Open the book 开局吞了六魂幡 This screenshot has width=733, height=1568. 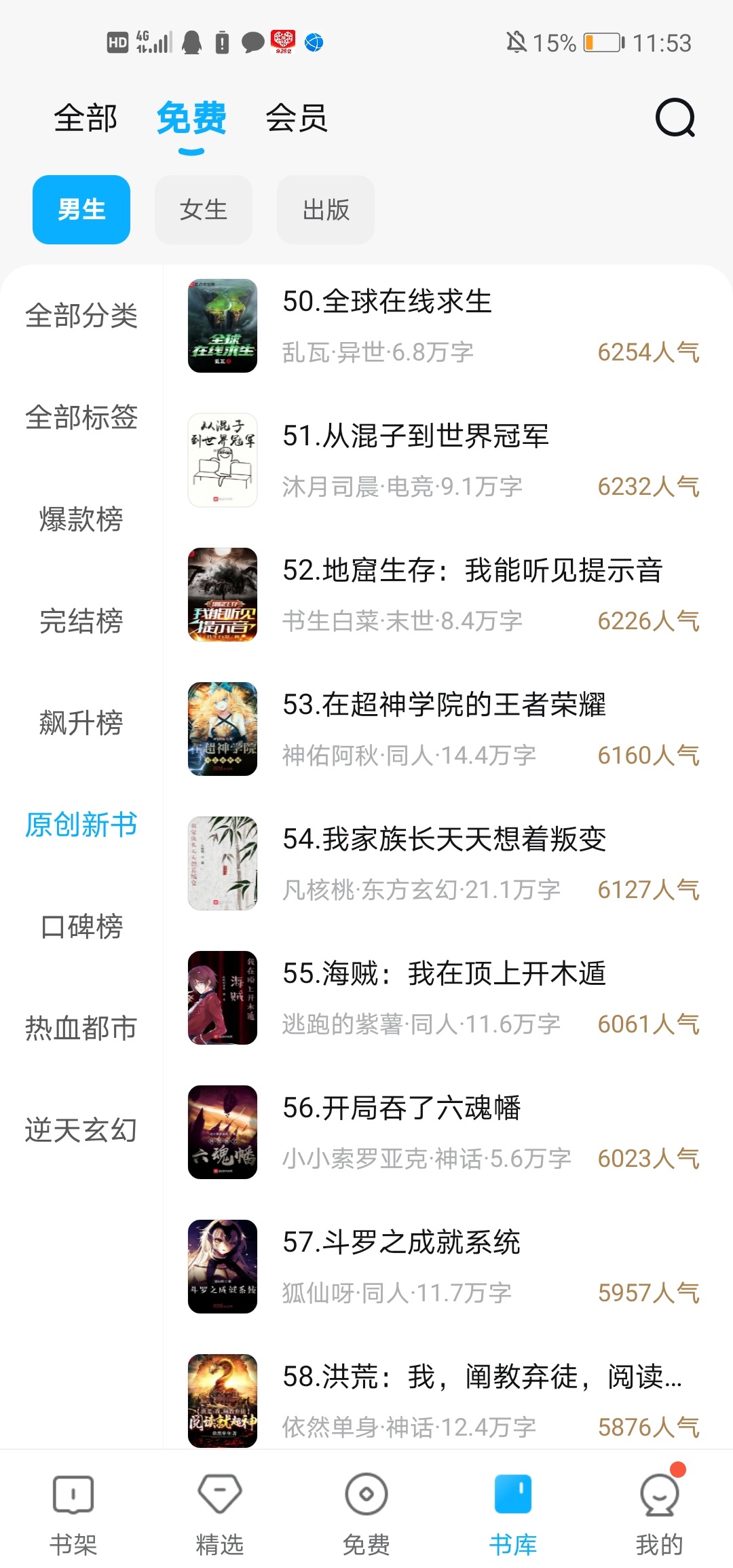pos(401,1108)
